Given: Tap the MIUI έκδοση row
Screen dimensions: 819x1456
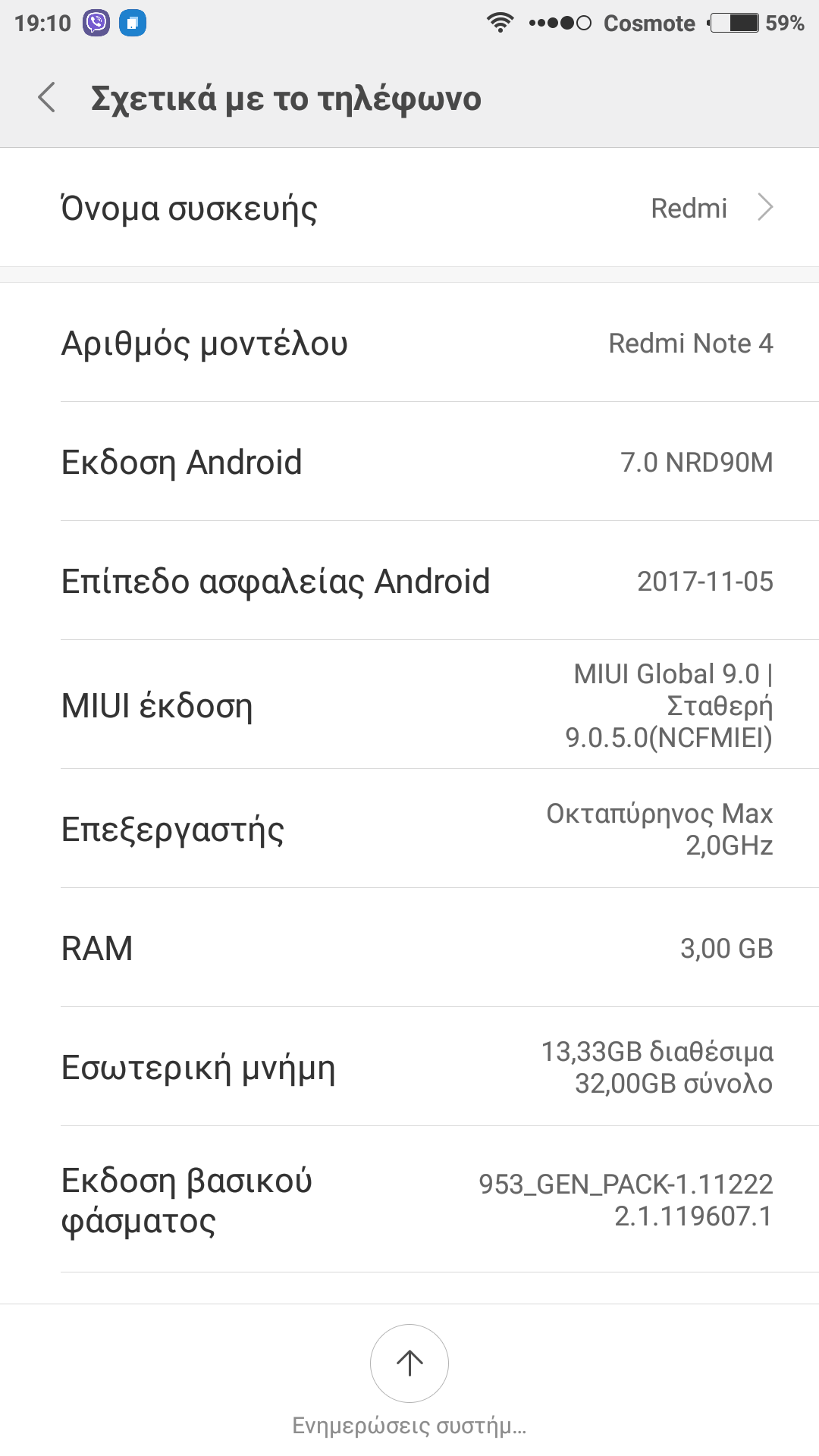Looking at the screenshot, I should point(409,705).
